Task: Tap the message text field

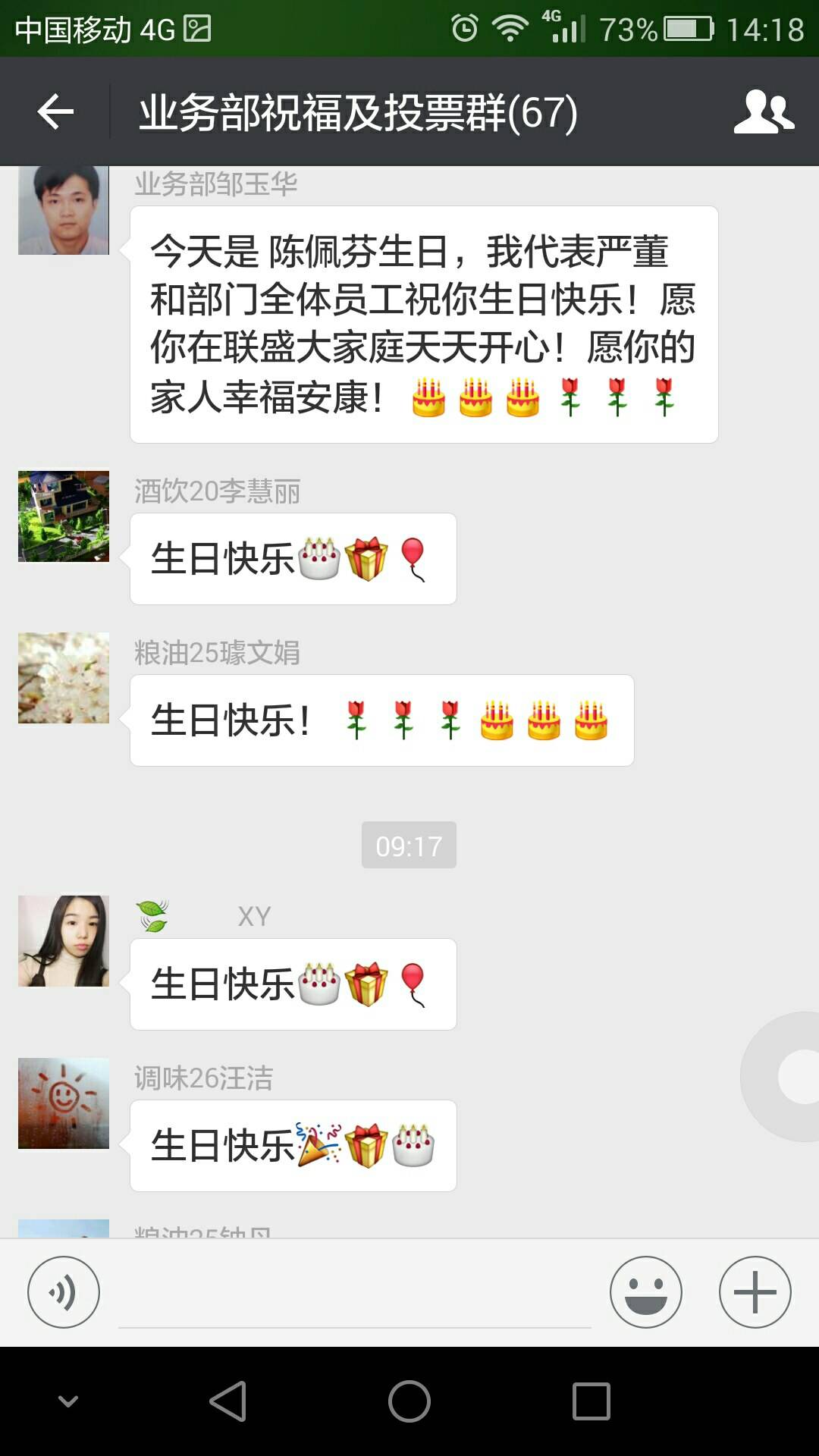Action: [354, 1297]
